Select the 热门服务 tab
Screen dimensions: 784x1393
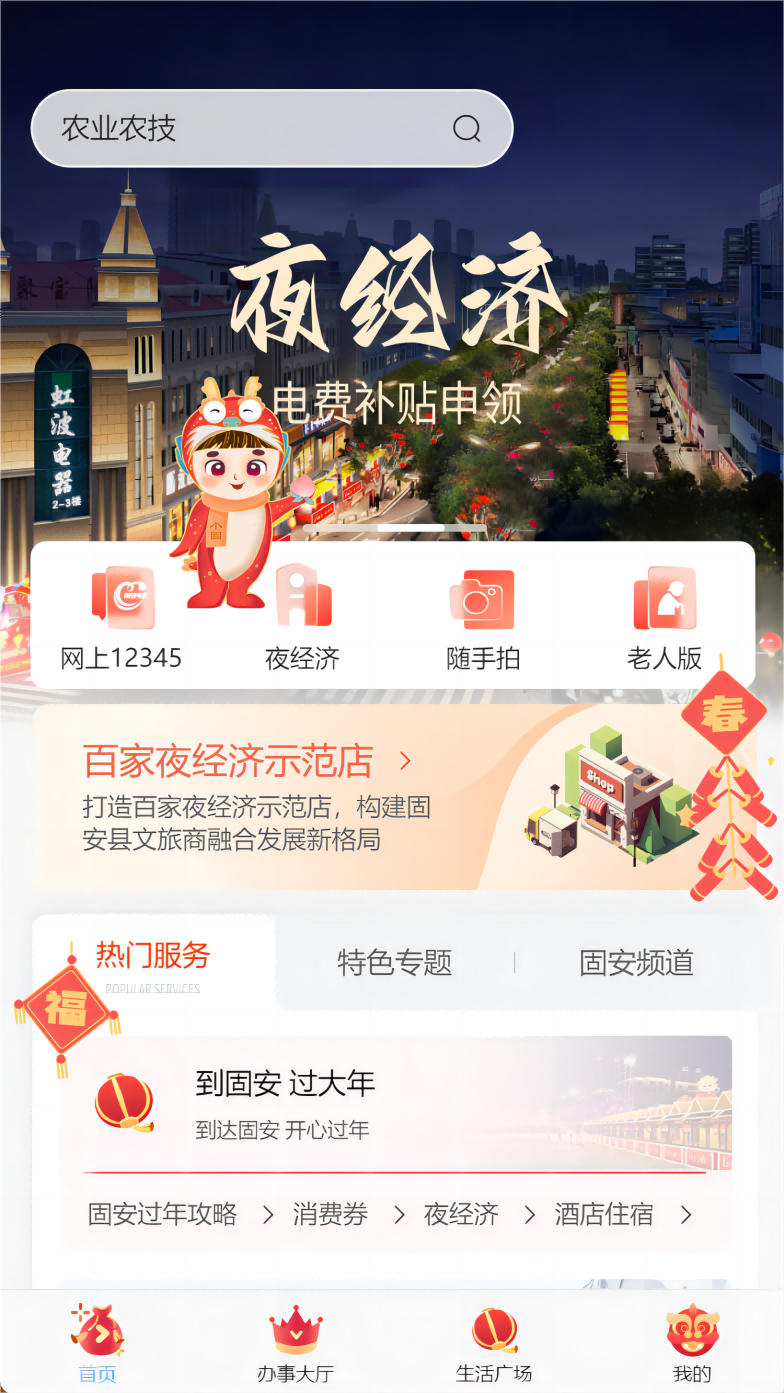[x=153, y=958]
